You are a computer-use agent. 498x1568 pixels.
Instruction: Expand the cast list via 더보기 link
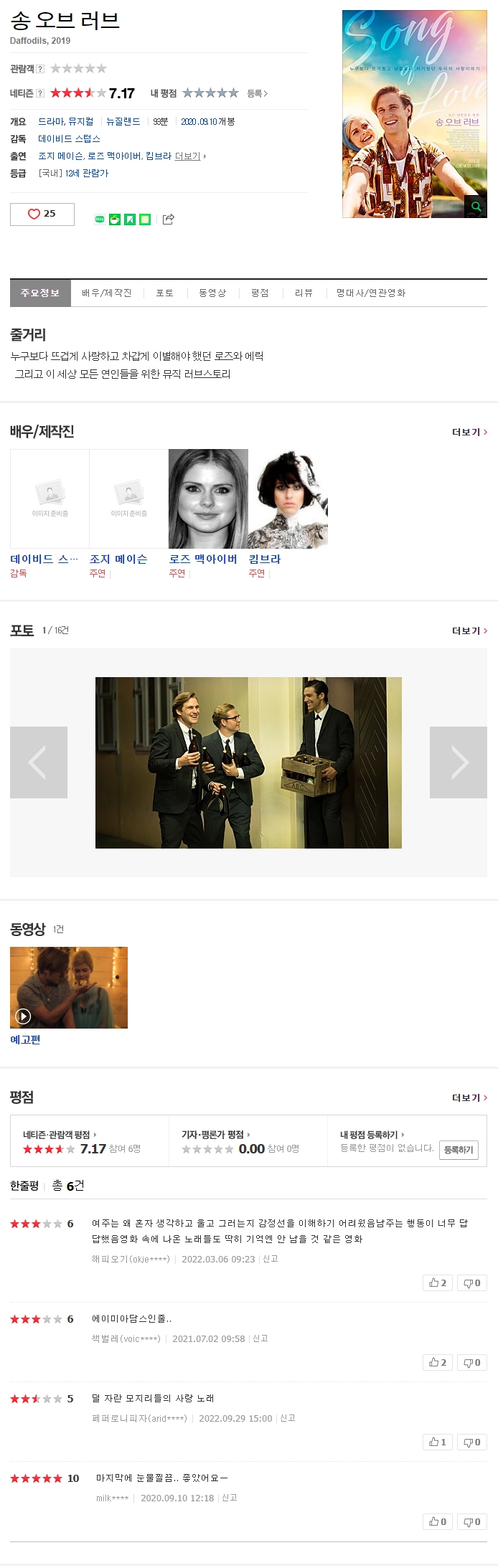(188, 156)
